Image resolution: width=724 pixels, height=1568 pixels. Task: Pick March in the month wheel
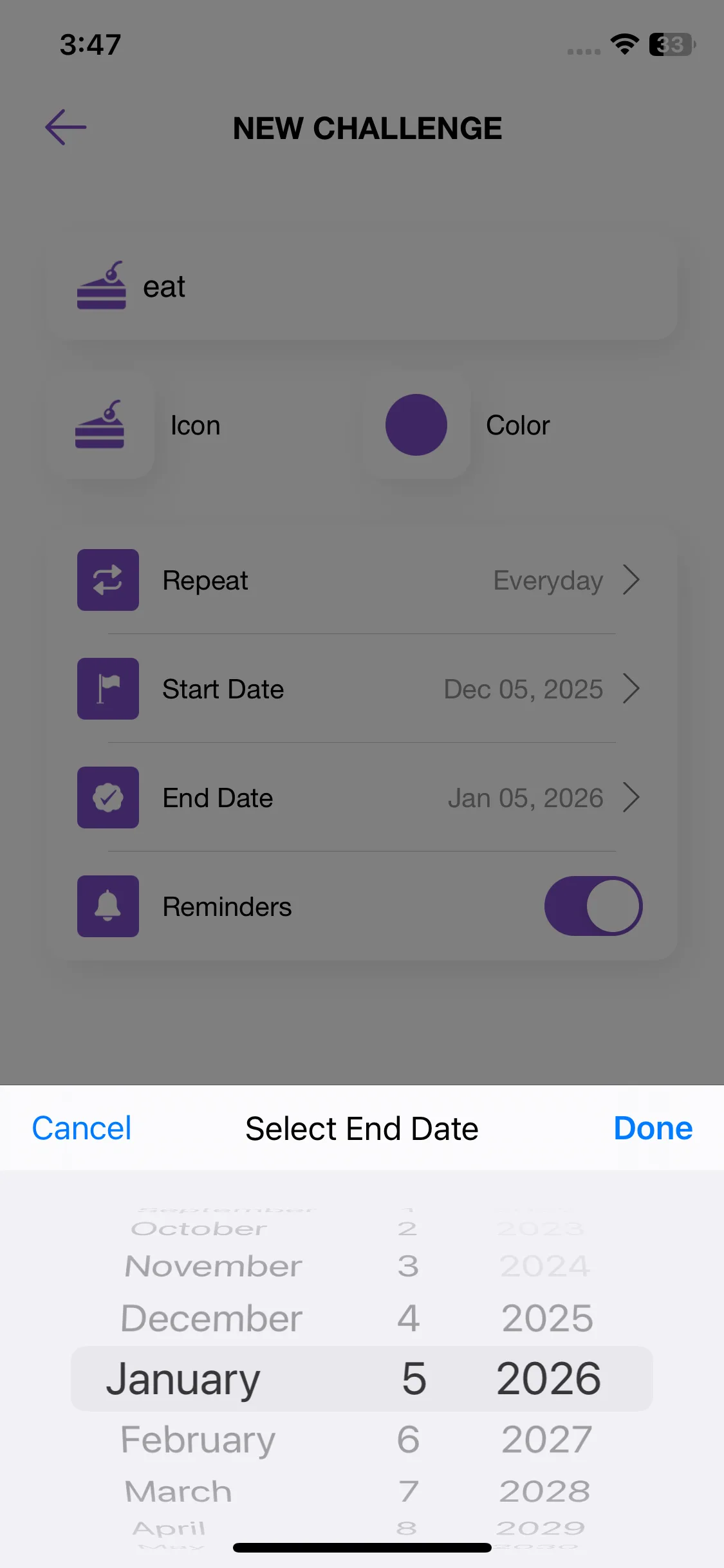pyautogui.click(x=178, y=1491)
